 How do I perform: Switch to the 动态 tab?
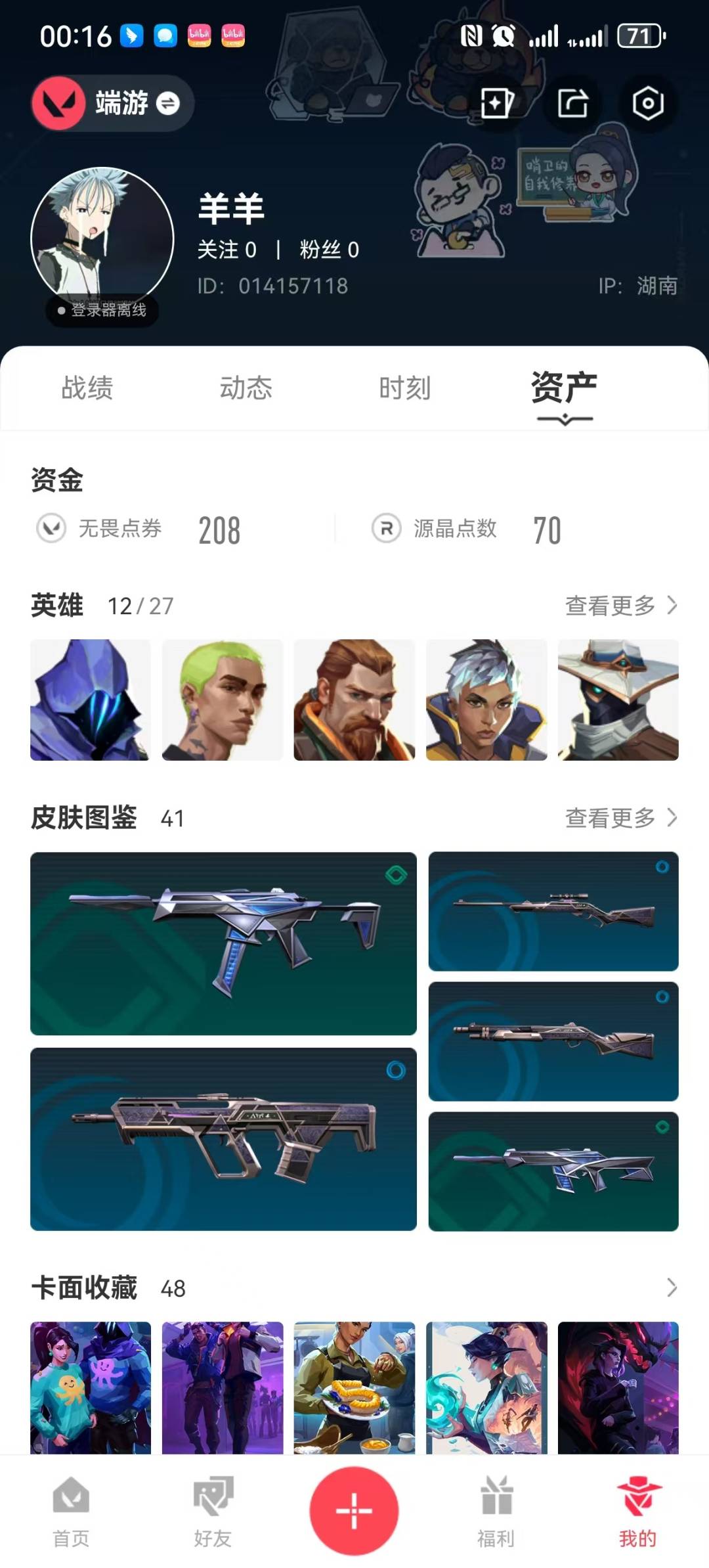click(246, 388)
